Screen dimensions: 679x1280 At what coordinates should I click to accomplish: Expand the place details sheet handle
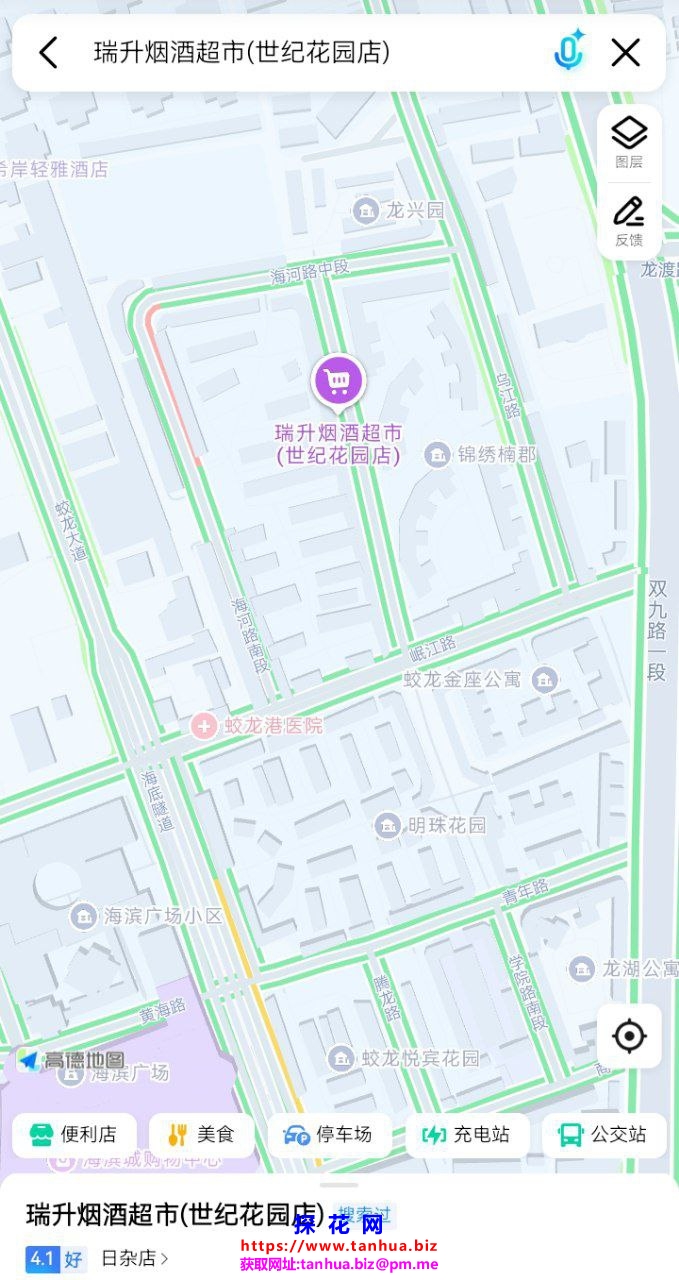click(339, 1184)
